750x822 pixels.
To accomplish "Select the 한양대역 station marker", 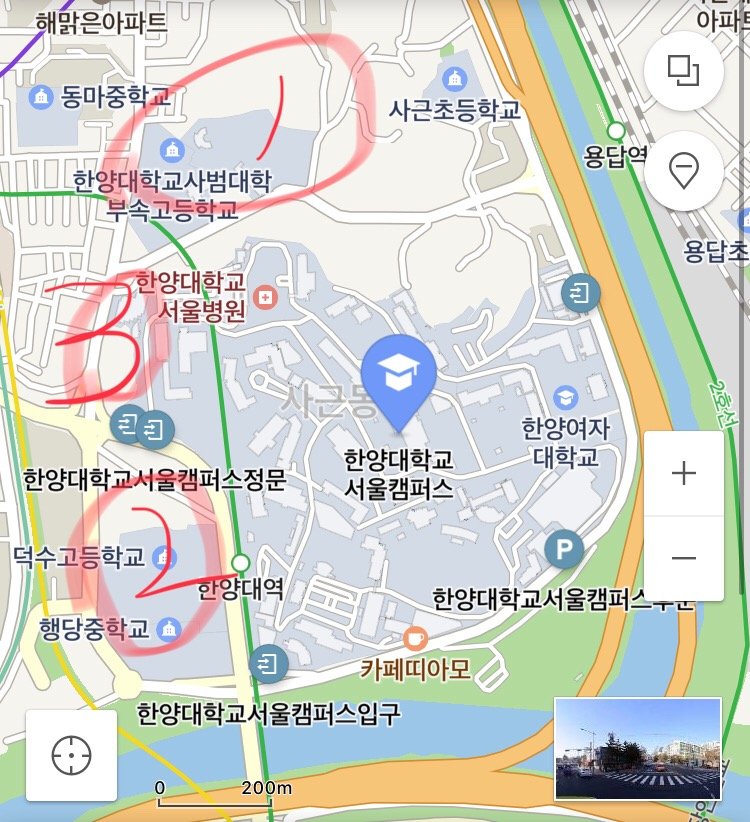I will (x=240, y=561).
